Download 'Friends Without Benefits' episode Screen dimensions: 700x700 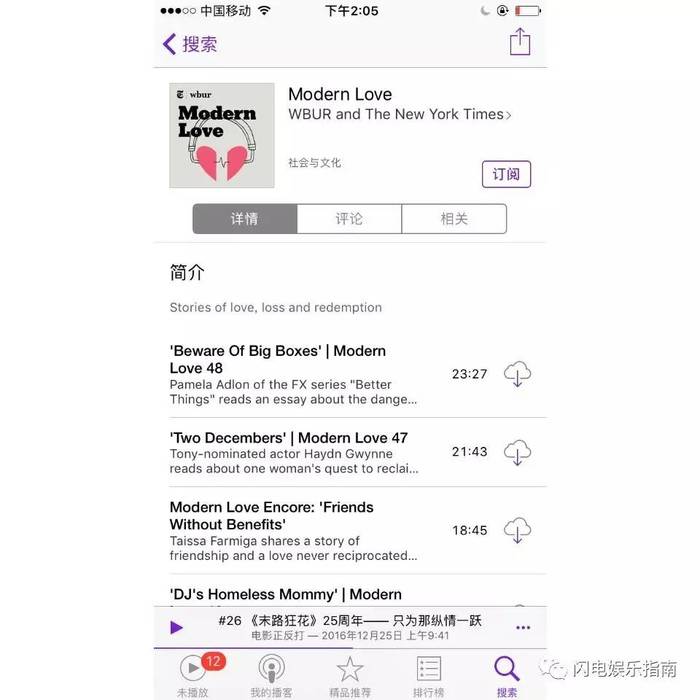point(517,530)
